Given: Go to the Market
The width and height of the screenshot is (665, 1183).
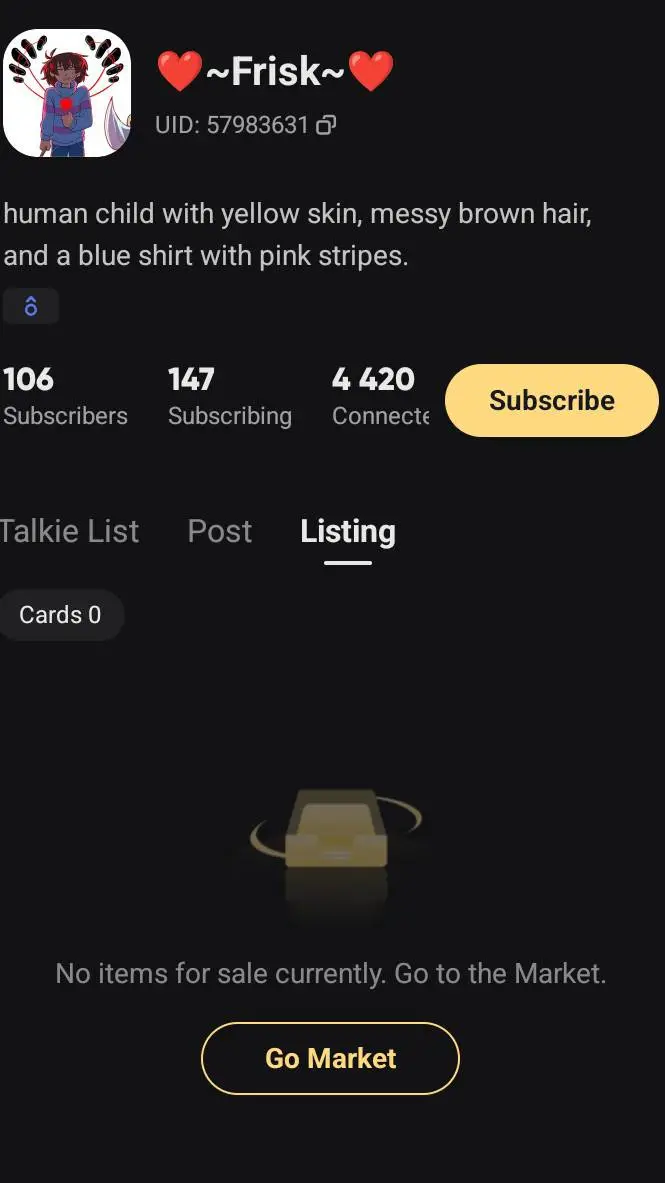Looking at the screenshot, I should point(330,1058).
